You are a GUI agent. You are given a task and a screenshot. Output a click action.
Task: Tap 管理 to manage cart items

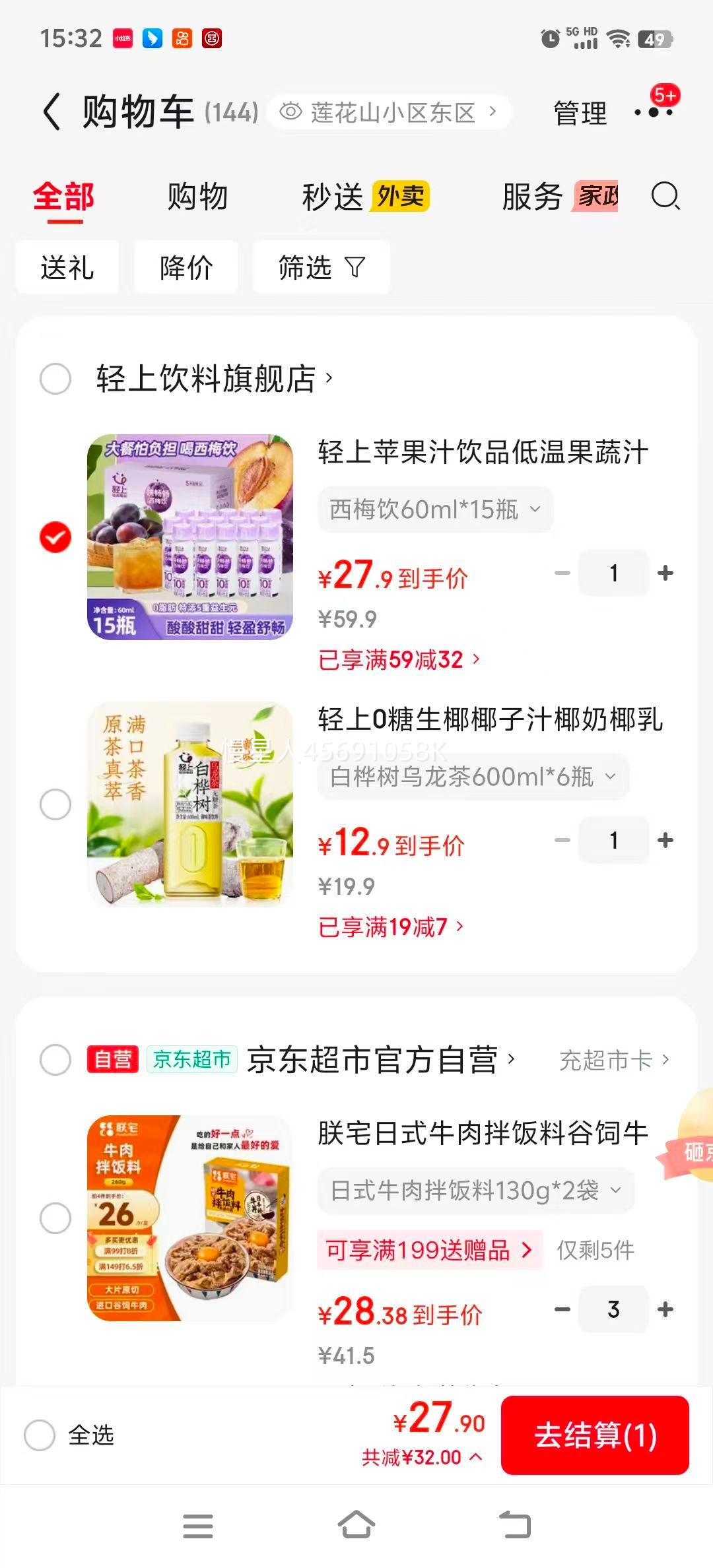[580, 113]
